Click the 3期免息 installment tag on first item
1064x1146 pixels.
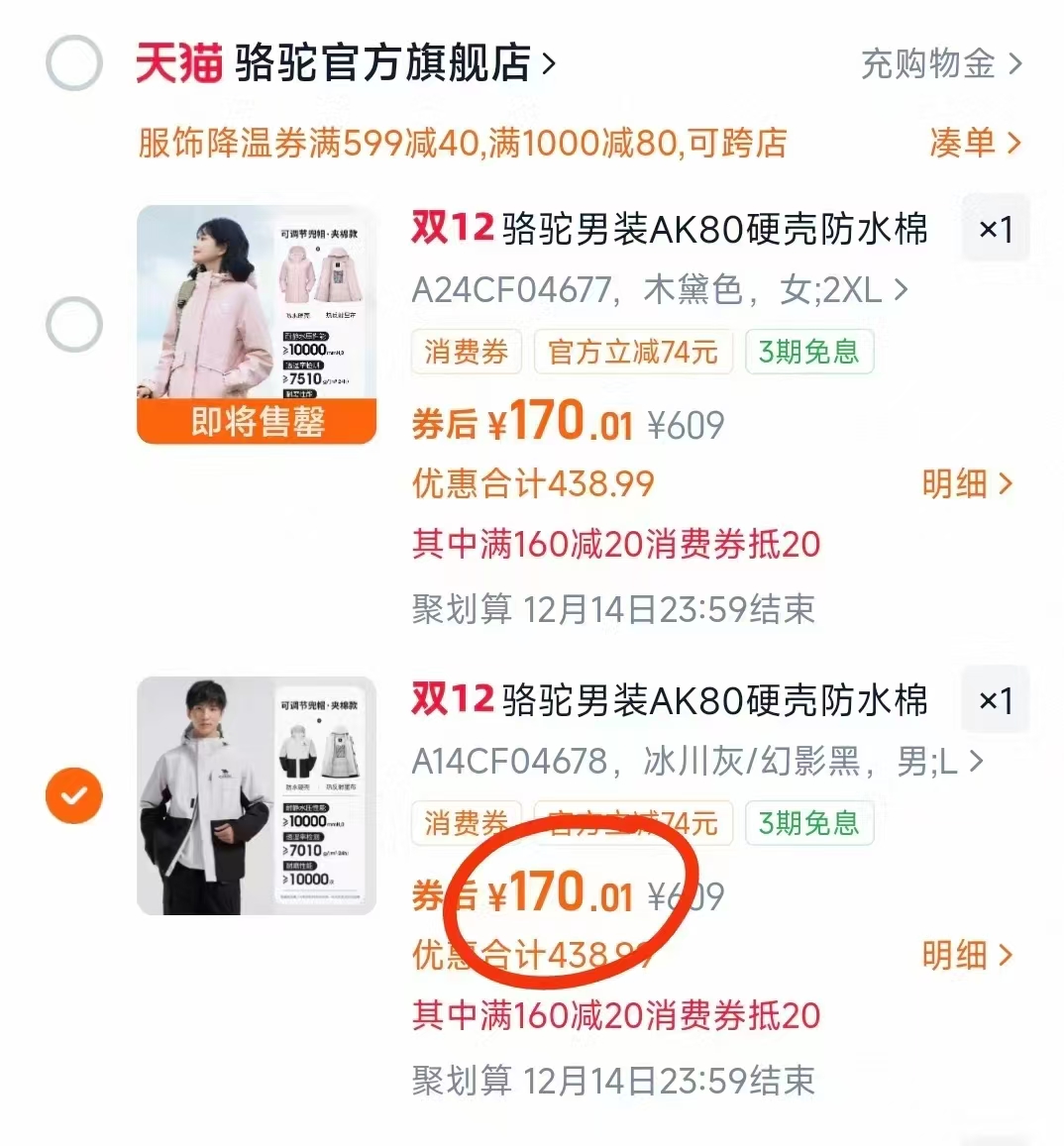point(808,351)
